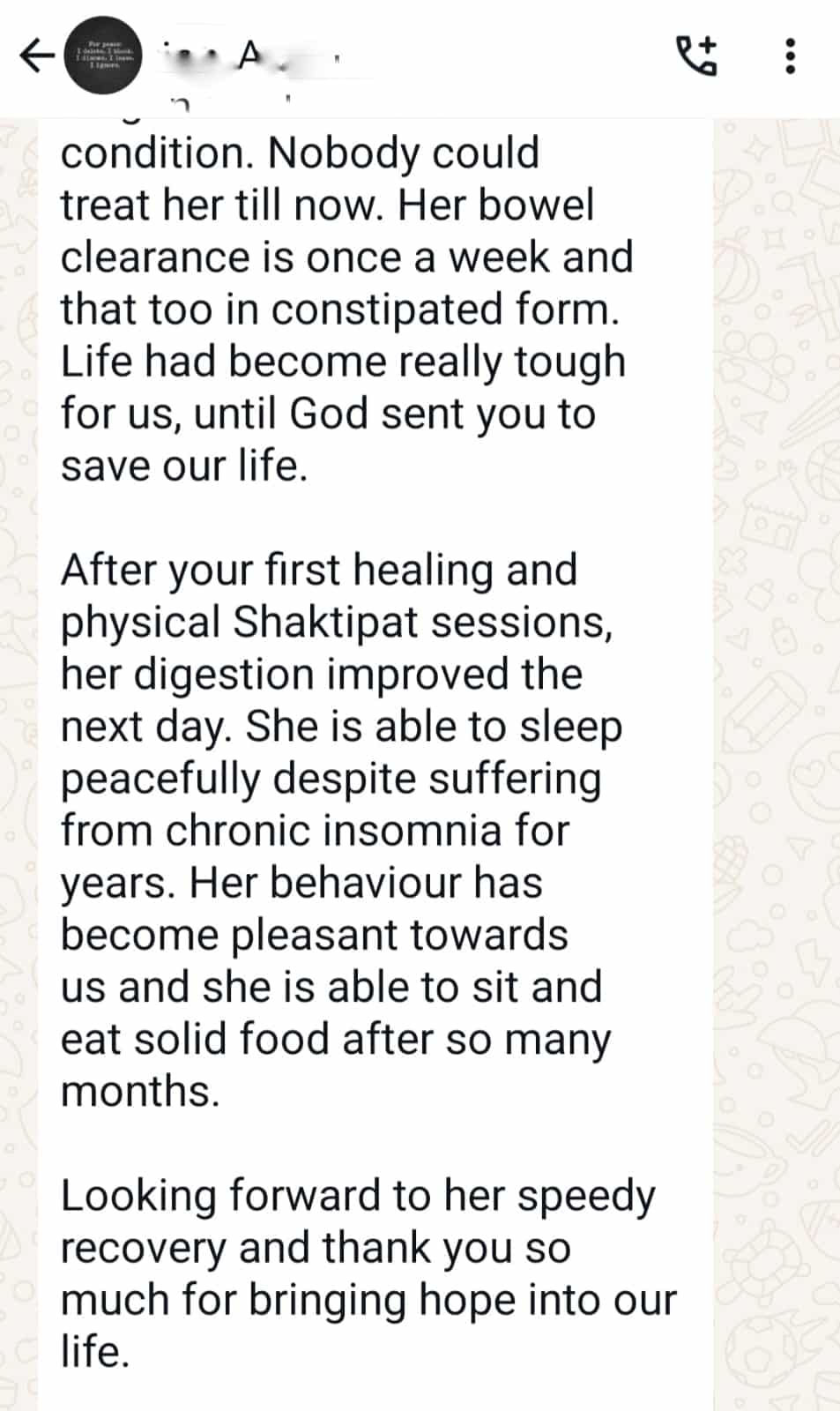Open the three-dot overflow menu
Screen dimensions: 840x1411
tap(791, 56)
